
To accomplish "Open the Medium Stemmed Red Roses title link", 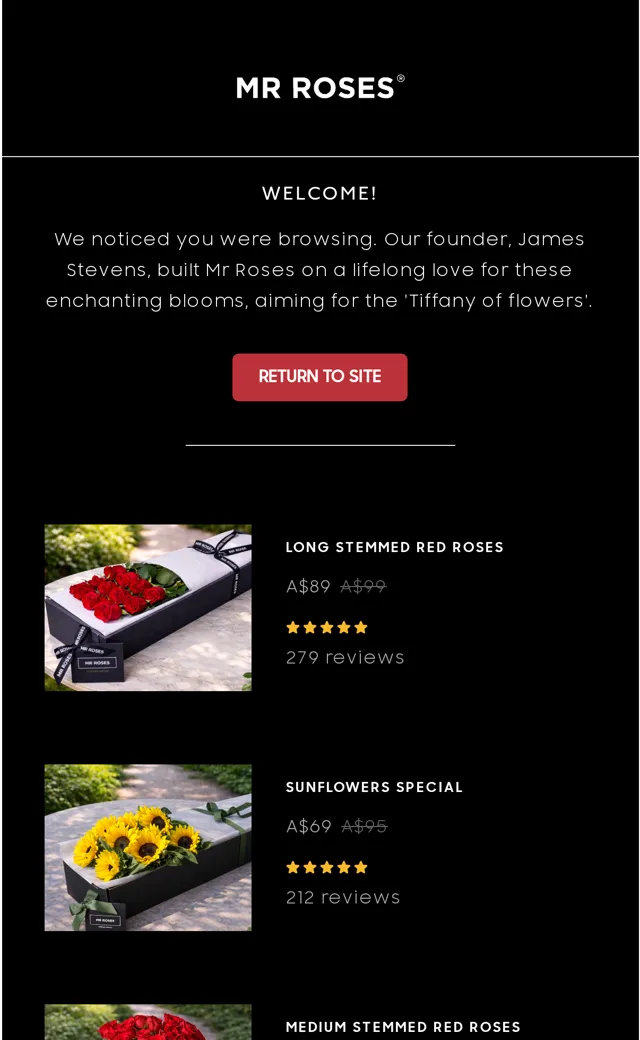I will (x=403, y=1027).
